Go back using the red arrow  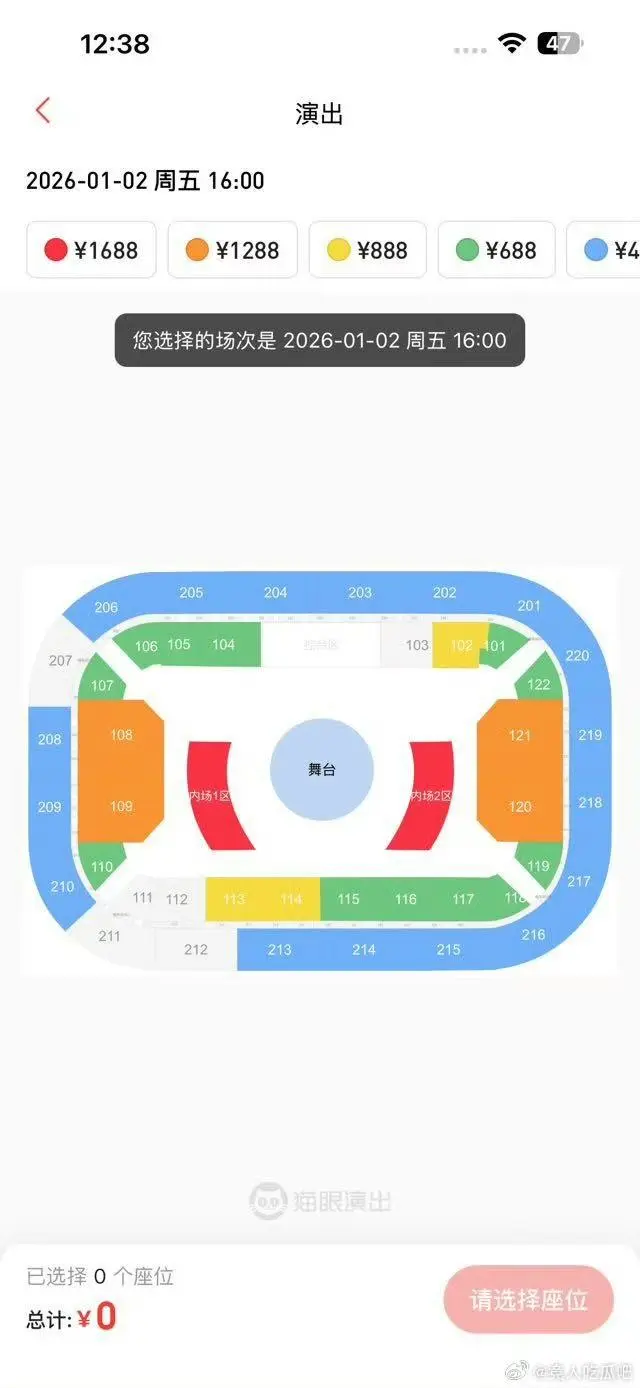(x=42, y=111)
